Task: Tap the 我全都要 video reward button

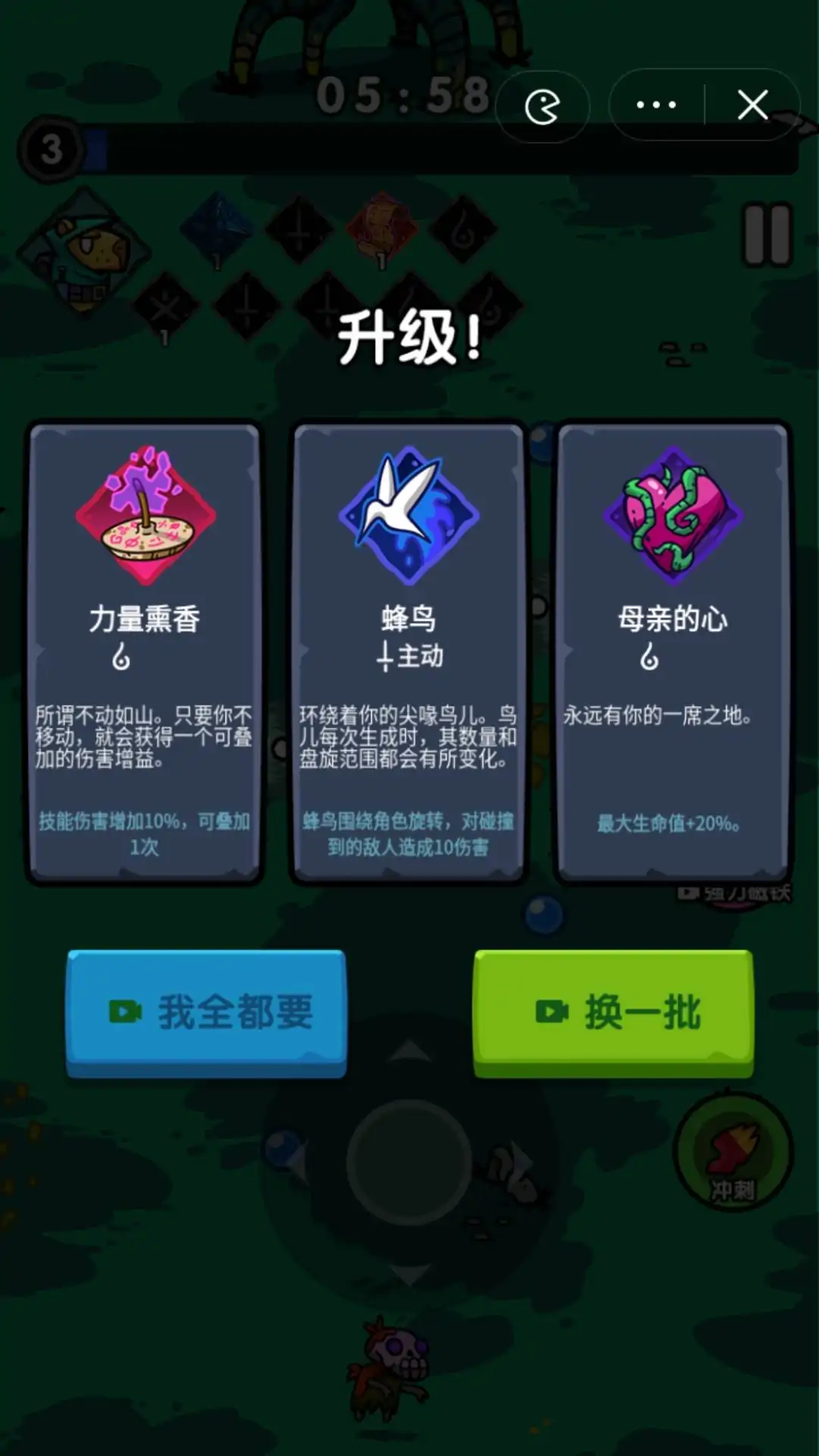Action: tap(206, 1012)
